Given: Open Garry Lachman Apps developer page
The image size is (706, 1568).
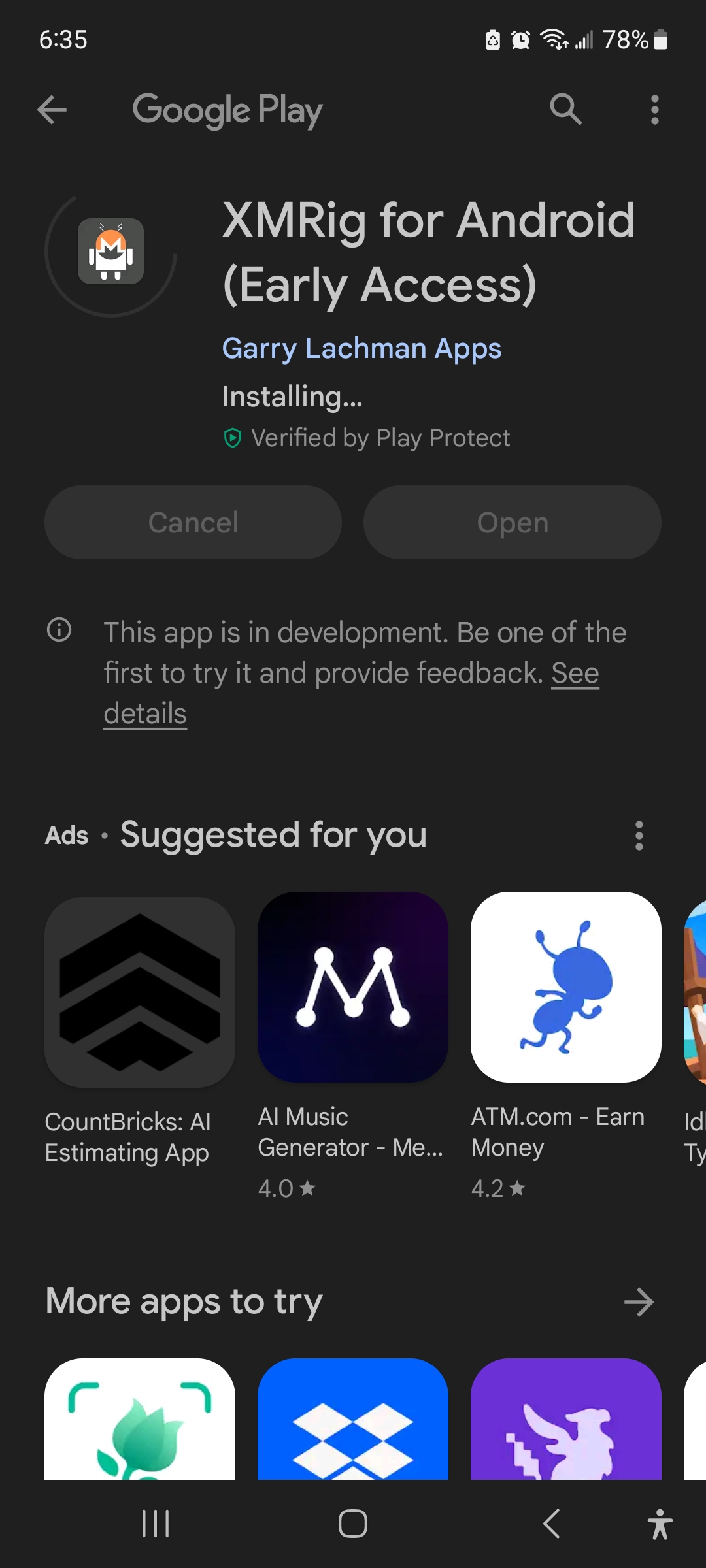Looking at the screenshot, I should point(361,348).
